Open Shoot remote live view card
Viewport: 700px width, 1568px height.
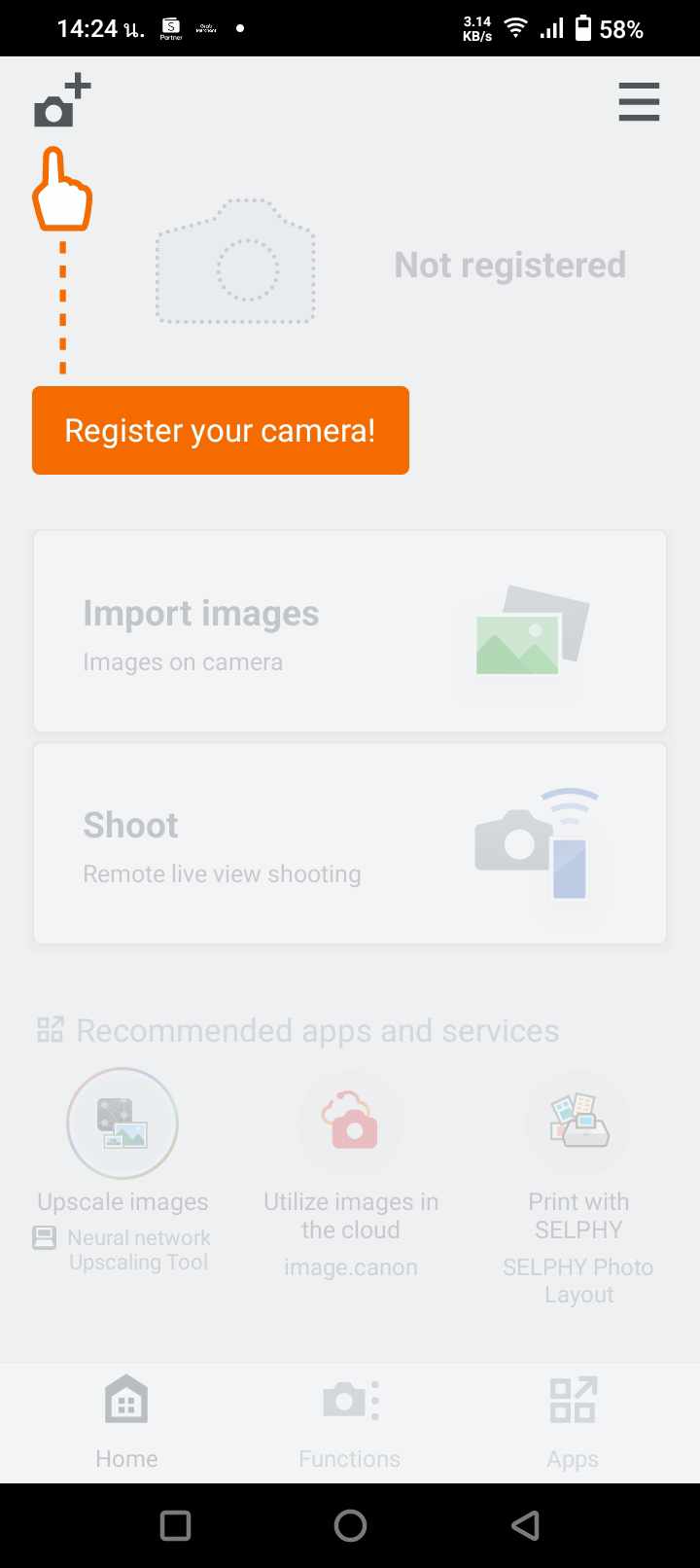click(x=350, y=843)
